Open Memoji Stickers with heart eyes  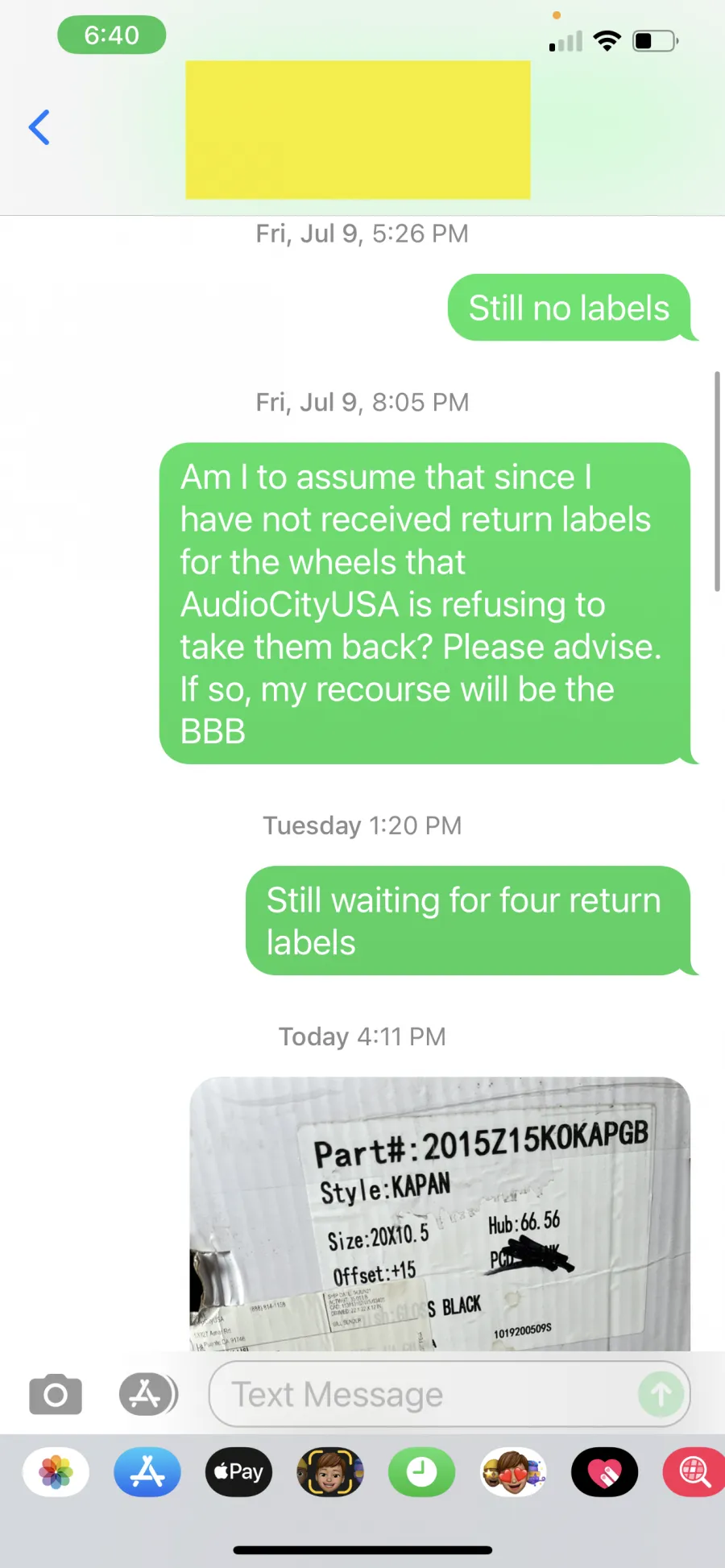513,1471
